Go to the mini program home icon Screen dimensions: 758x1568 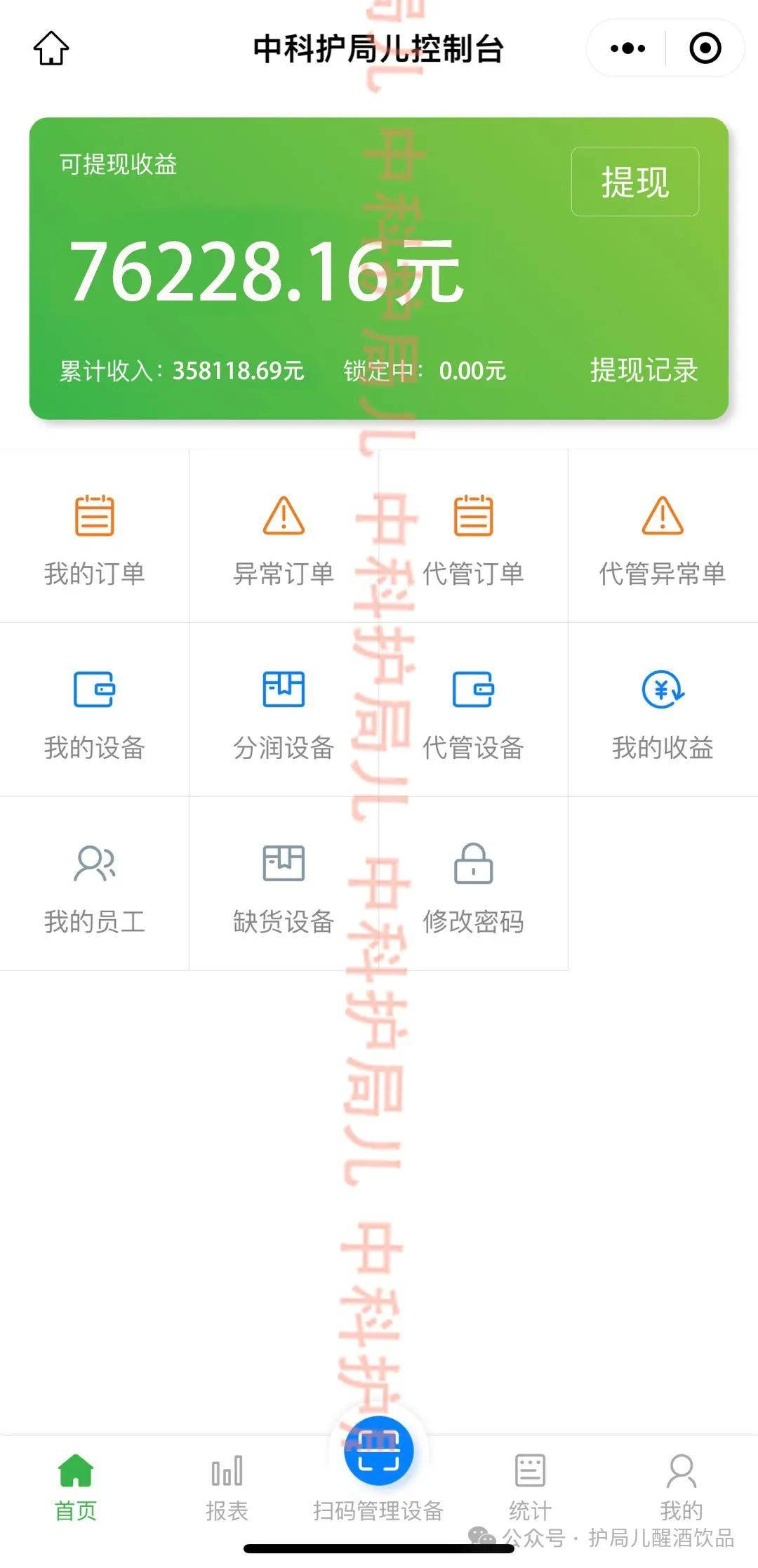51,48
